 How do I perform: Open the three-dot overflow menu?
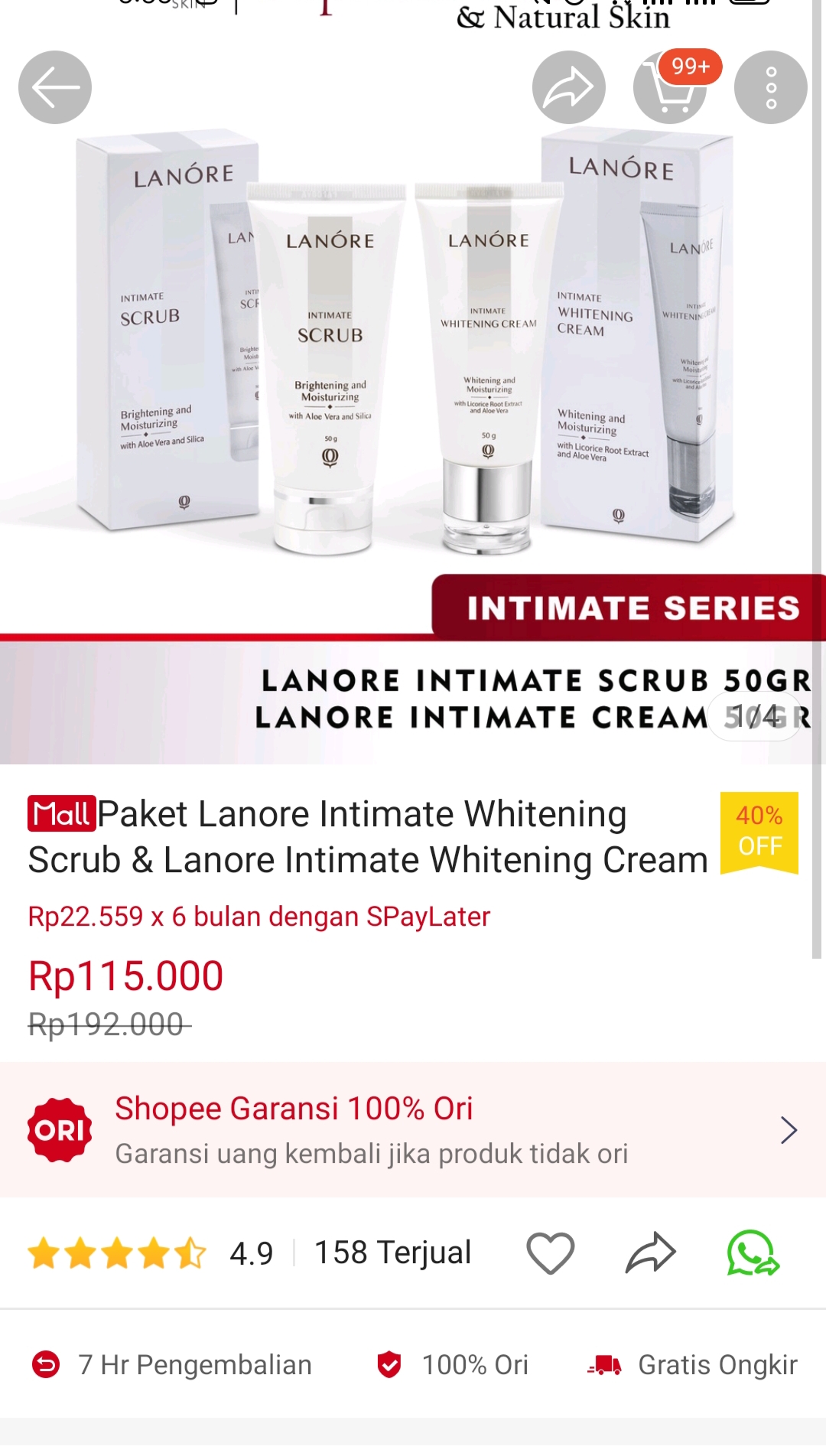pos(771,87)
